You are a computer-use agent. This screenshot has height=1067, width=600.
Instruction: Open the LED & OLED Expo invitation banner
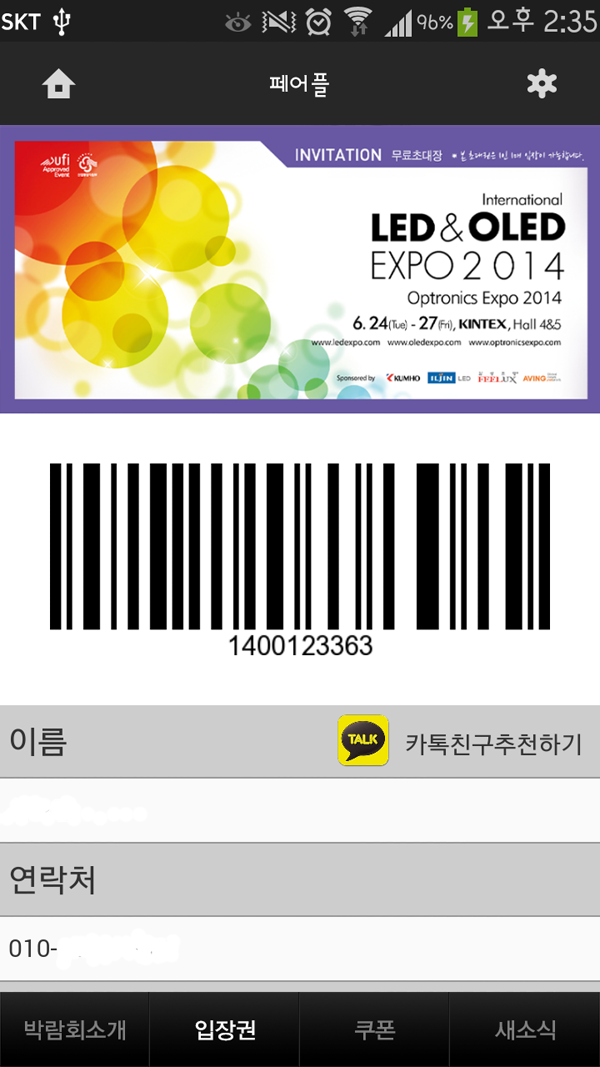(x=300, y=269)
